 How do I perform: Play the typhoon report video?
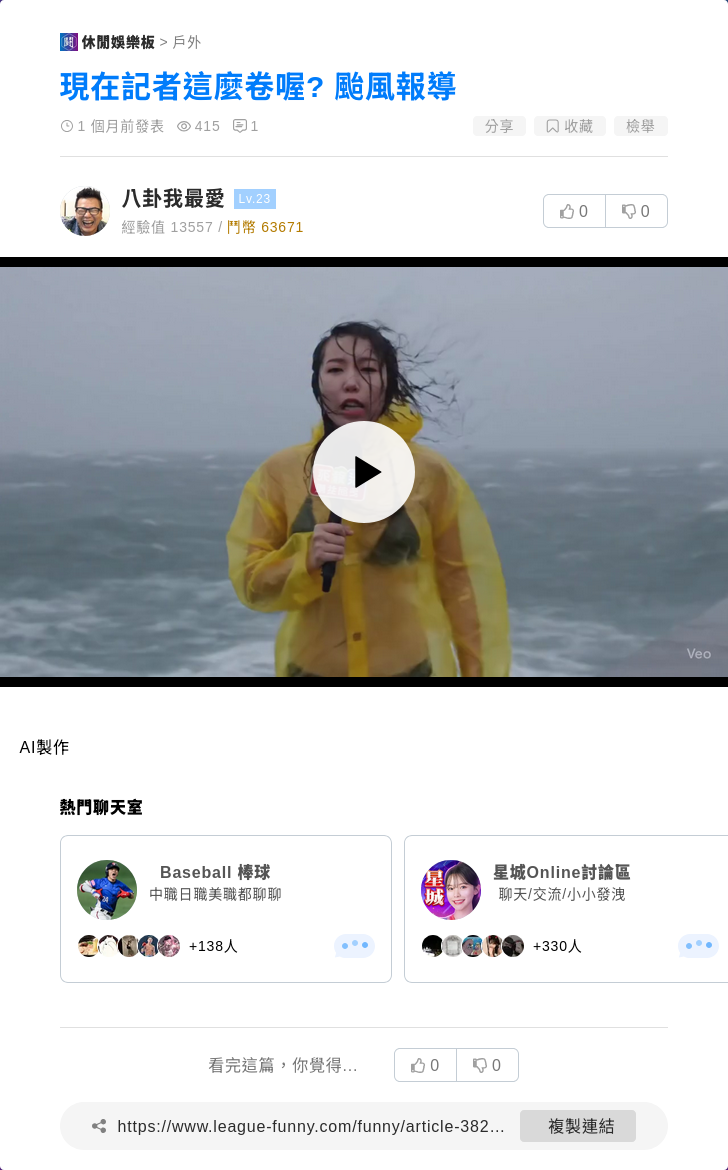click(363, 472)
